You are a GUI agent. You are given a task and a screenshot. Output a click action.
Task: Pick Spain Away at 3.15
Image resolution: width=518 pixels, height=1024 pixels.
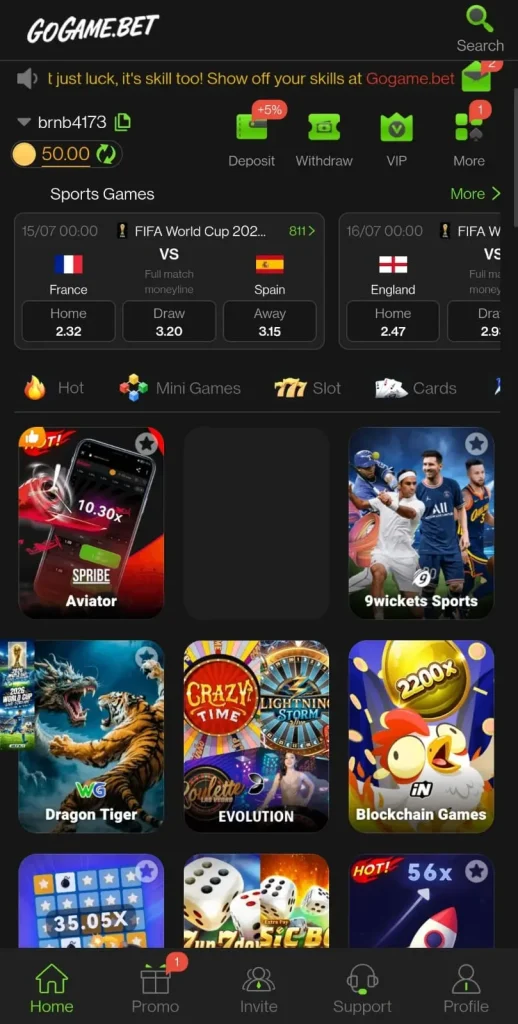pyautogui.click(x=270, y=321)
